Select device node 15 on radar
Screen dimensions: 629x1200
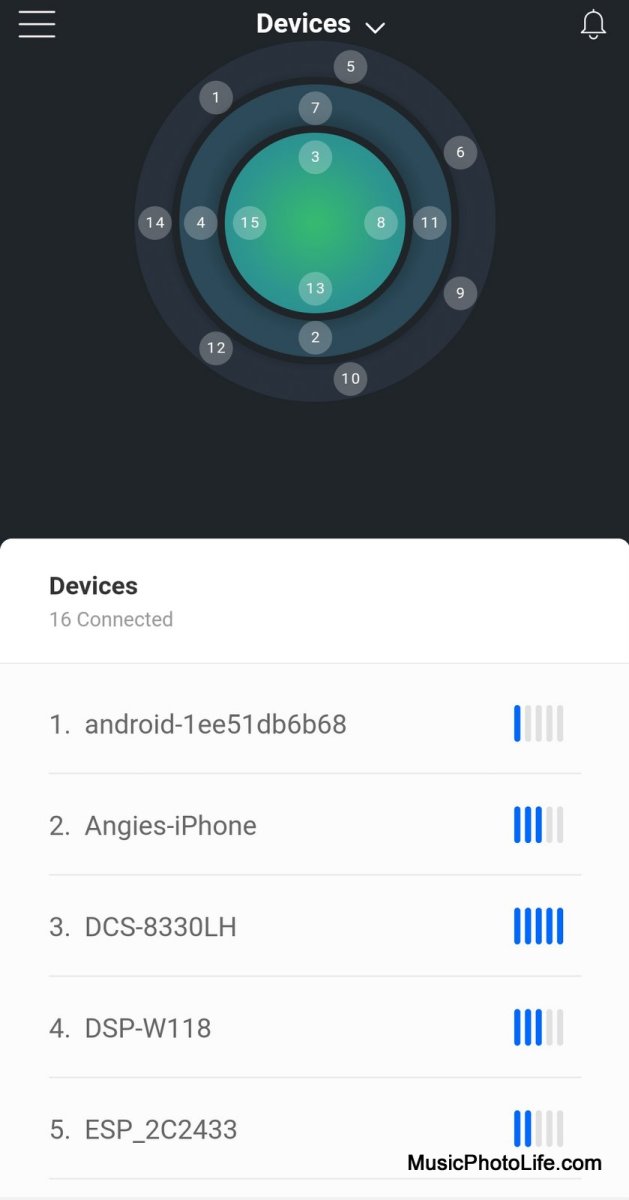coord(250,222)
